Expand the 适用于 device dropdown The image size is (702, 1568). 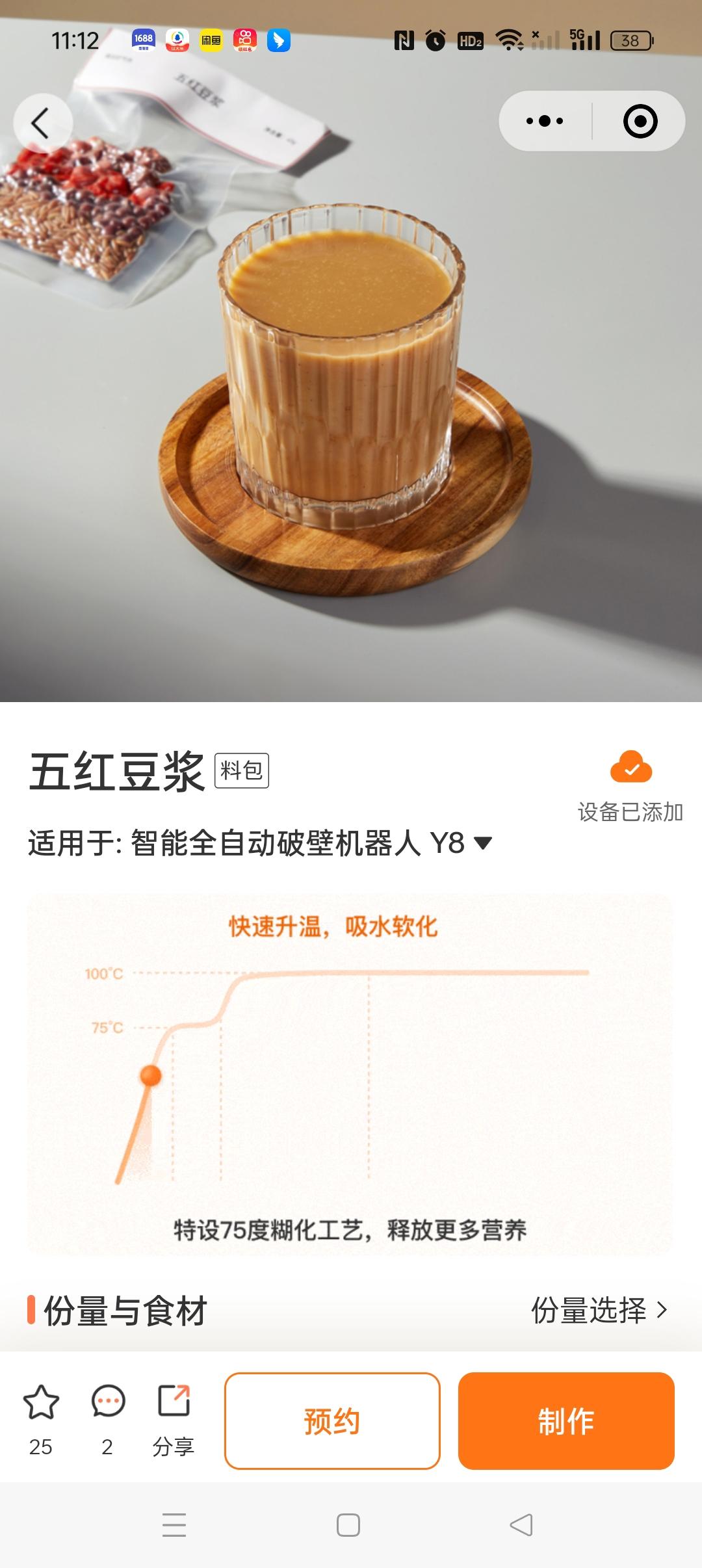482,843
